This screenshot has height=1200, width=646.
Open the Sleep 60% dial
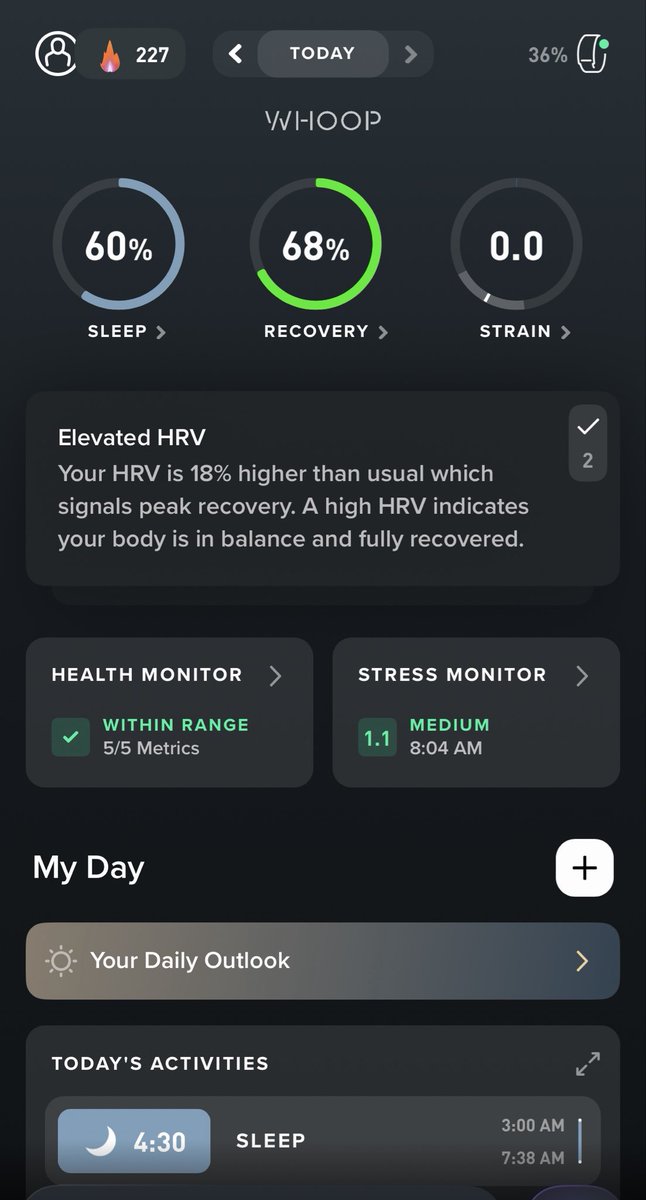coord(118,244)
